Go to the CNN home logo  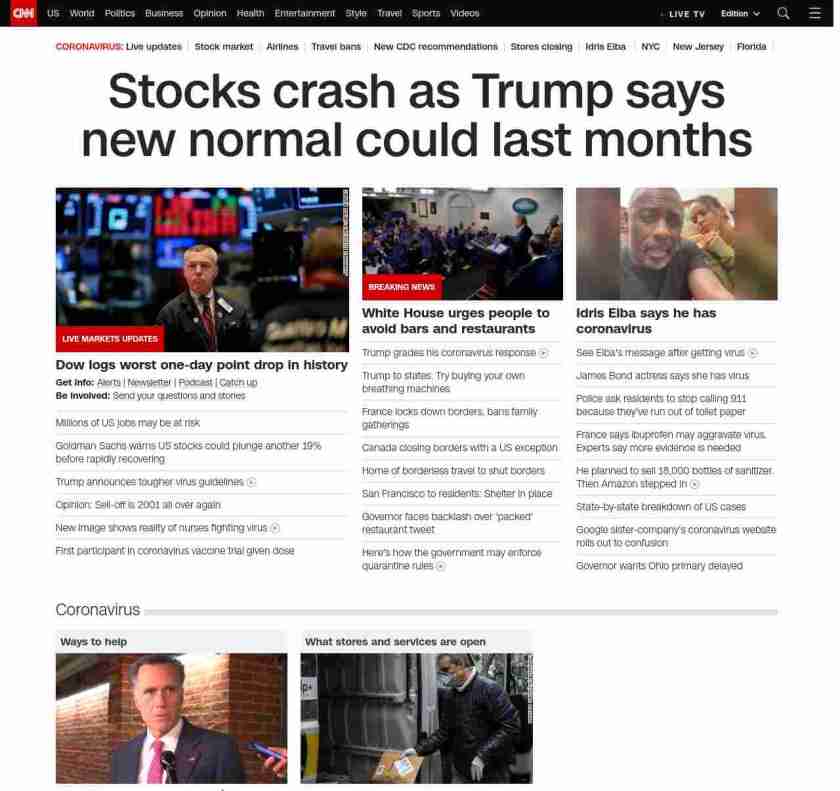[23, 13]
